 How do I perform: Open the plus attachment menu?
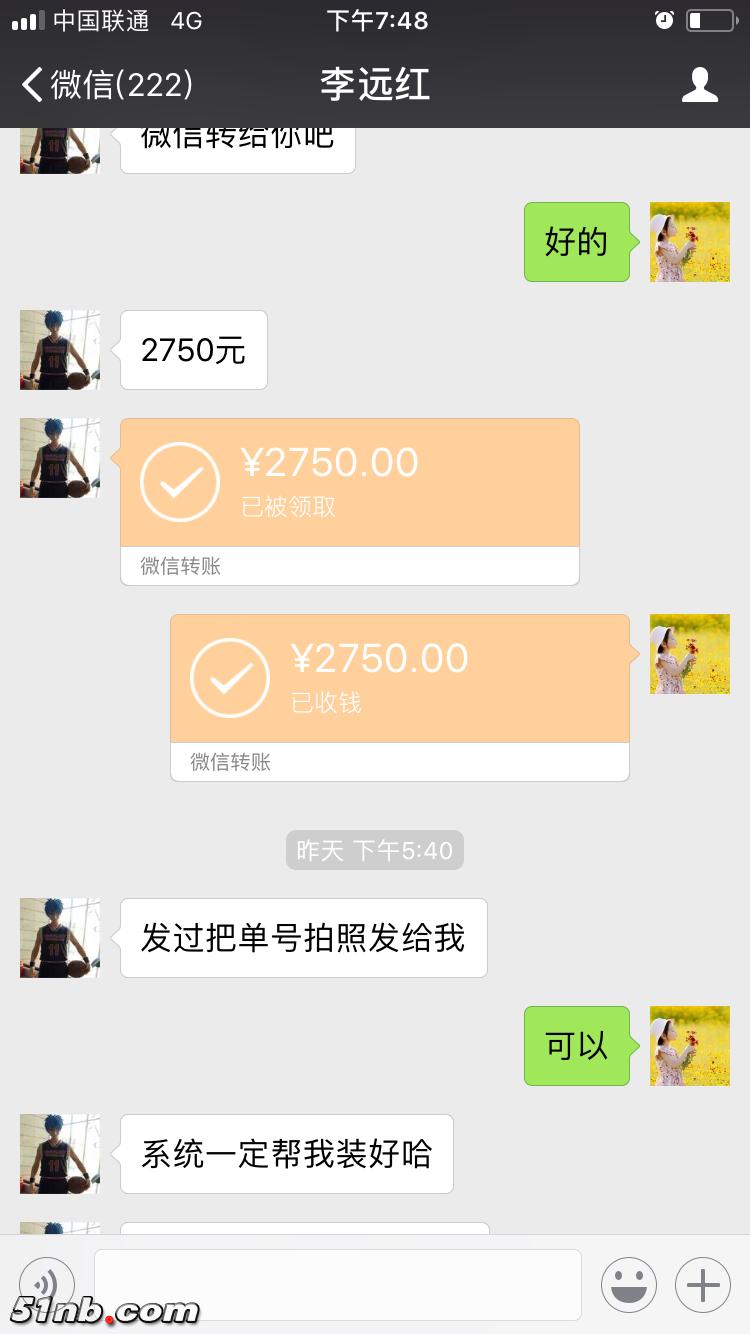tap(702, 1284)
